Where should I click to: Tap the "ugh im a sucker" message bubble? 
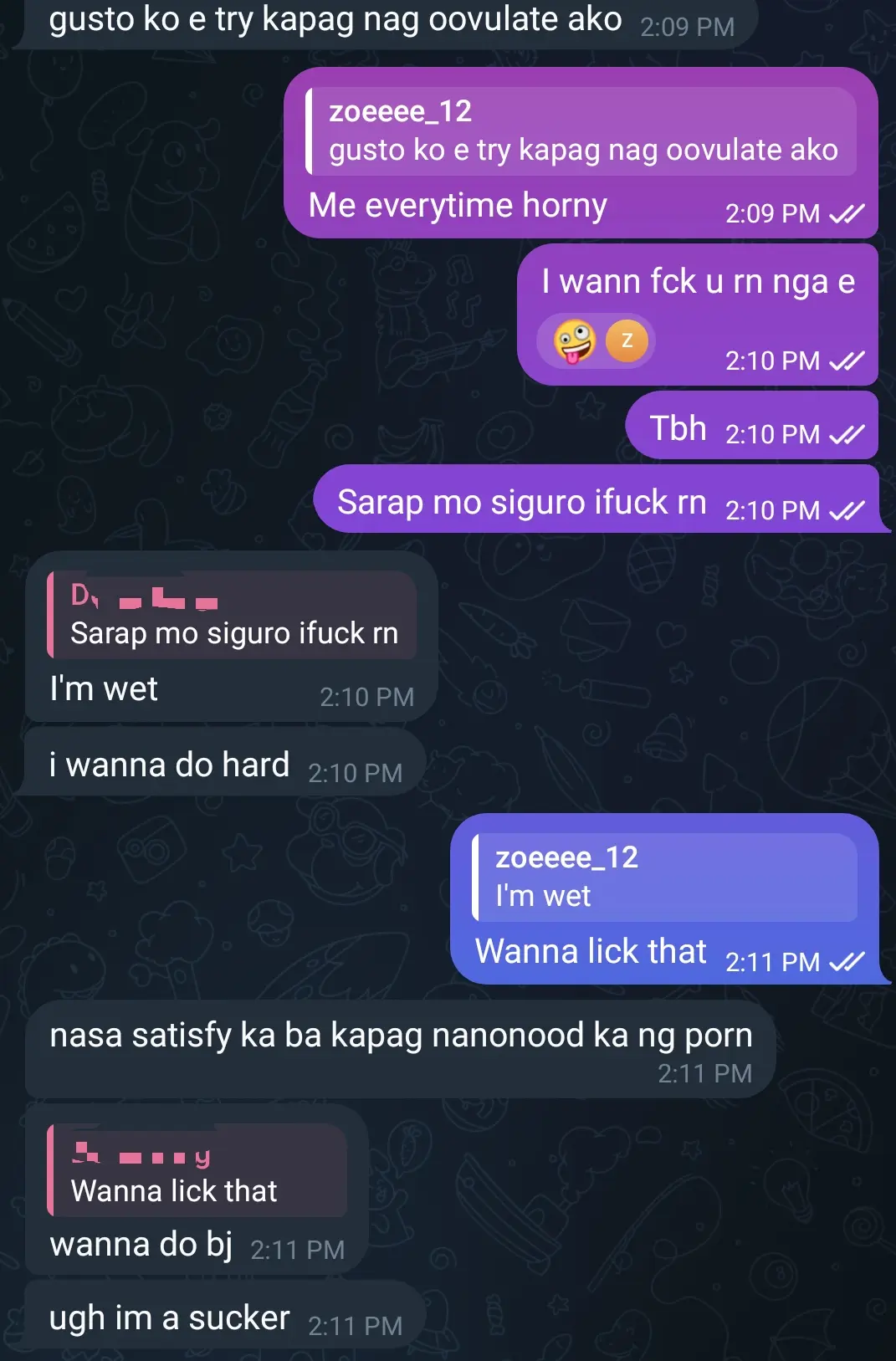tap(225, 1316)
